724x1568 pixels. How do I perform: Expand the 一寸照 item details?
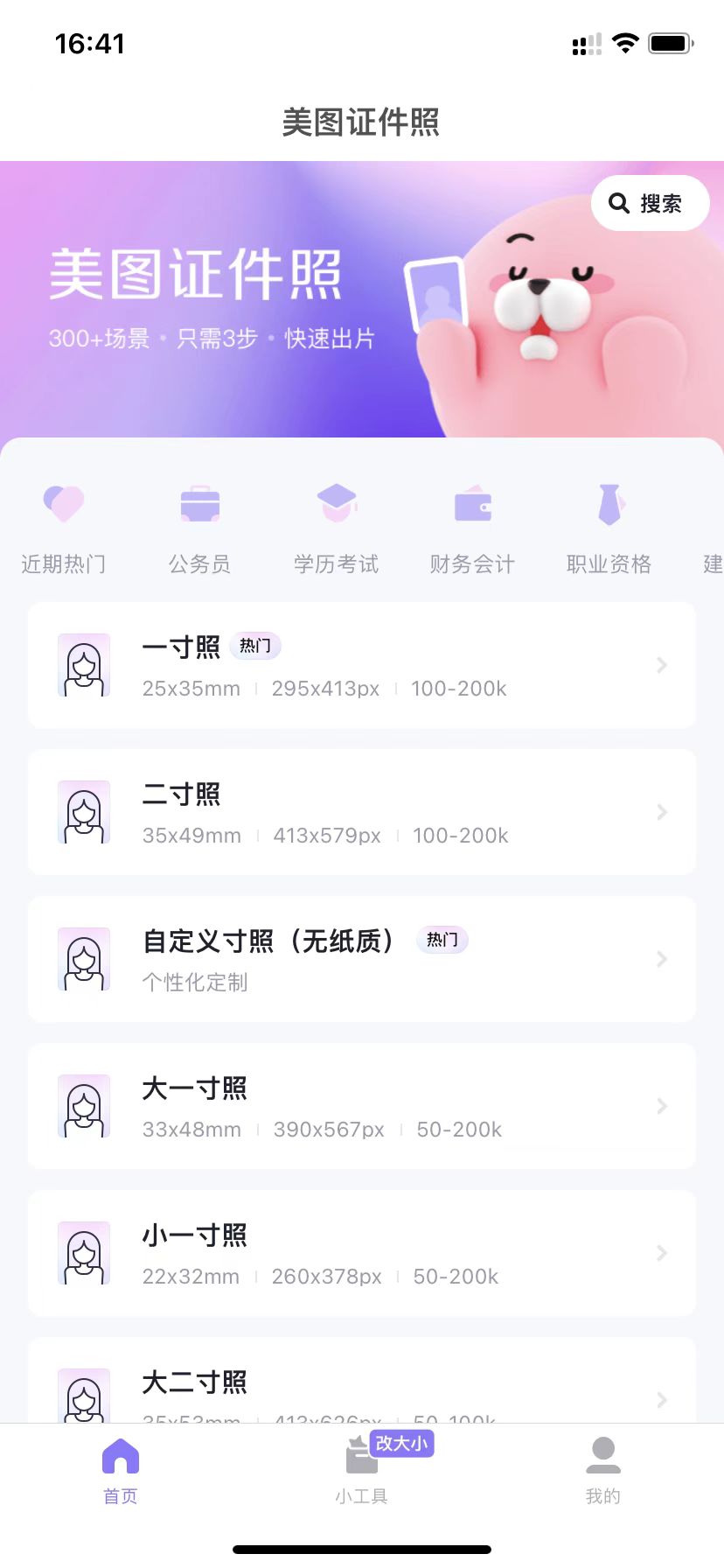[x=662, y=665]
